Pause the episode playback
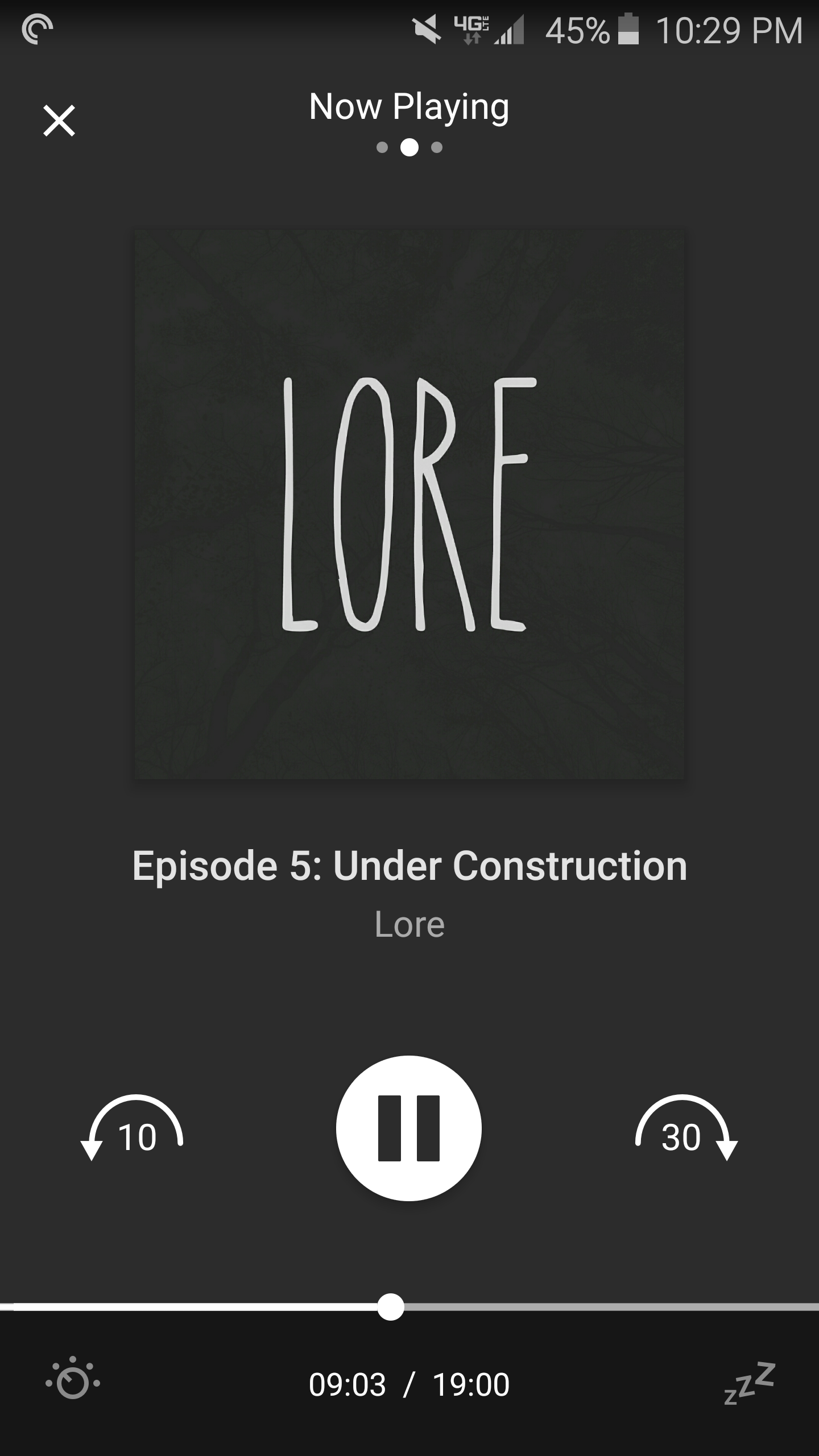 pyautogui.click(x=409, y=1128)
